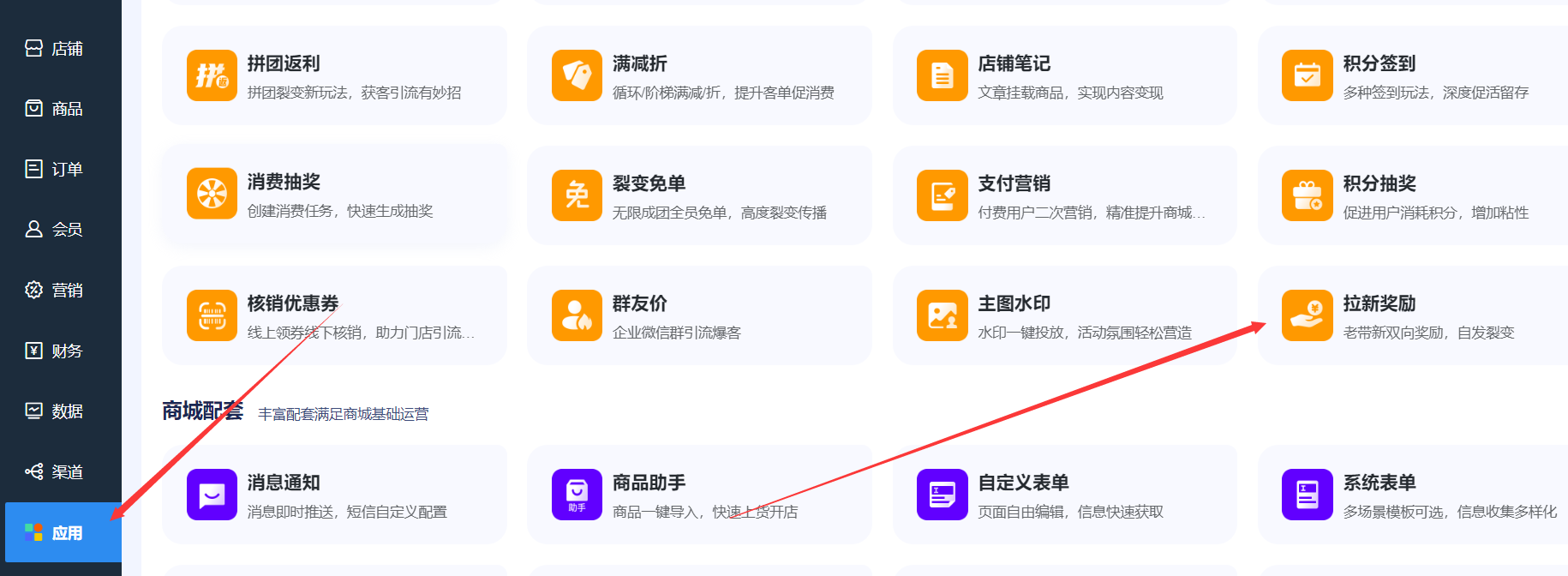This screenshot has width=1568, height=576.
Task: View the 数据 sidebar section
Action: tap(55, 411)
